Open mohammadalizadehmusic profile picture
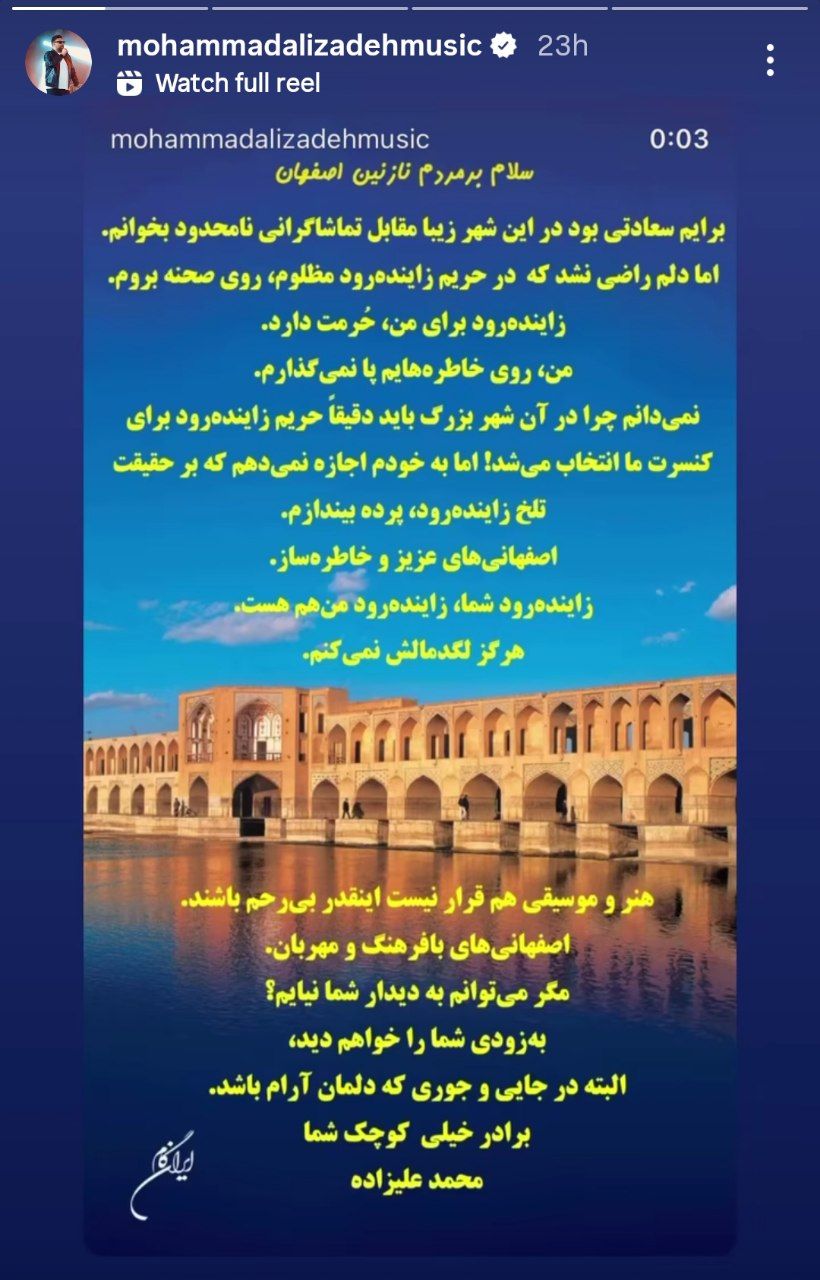The width and height of the screenshot is (820, 1280). (59, 62)
